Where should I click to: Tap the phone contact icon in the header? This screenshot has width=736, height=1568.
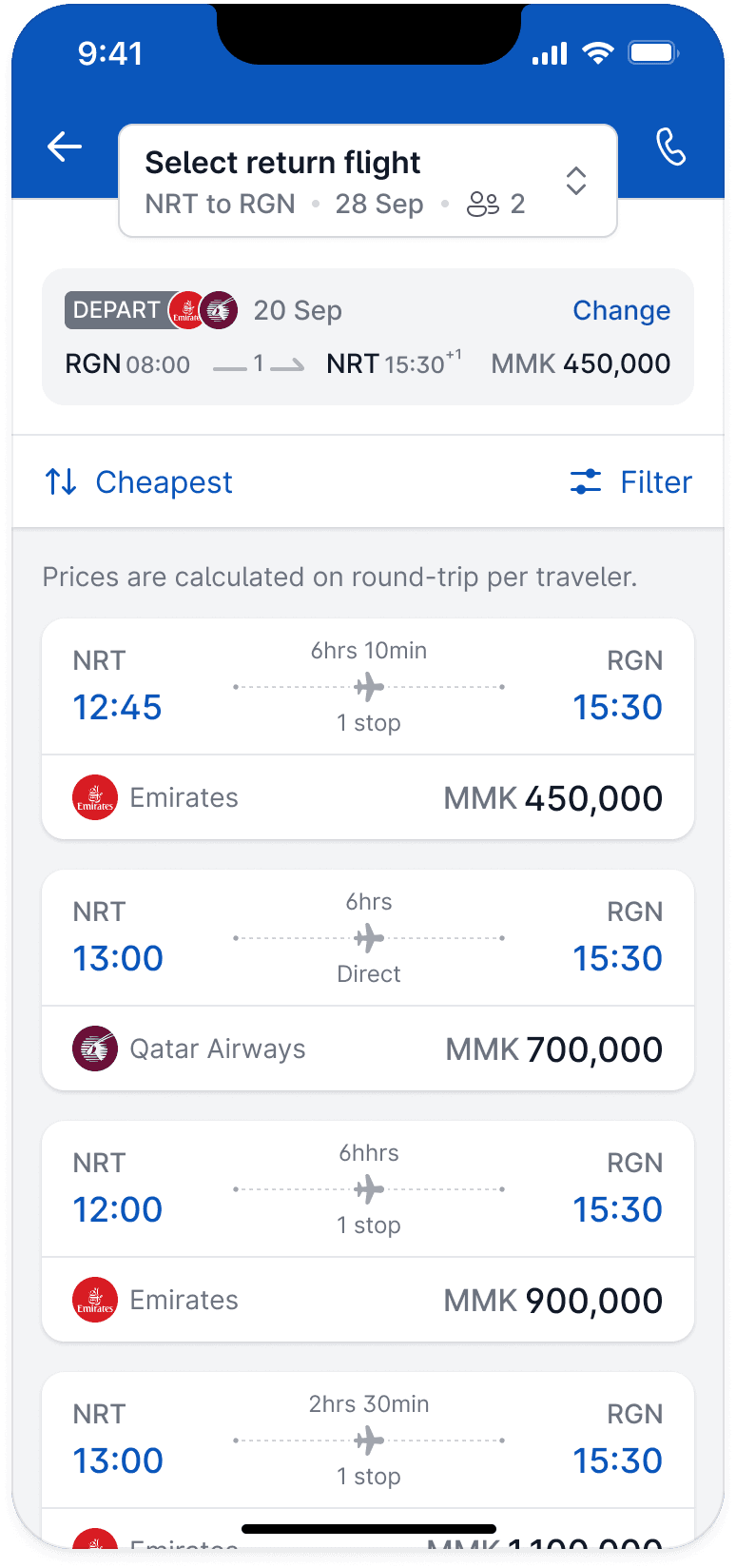click(670, 146)
